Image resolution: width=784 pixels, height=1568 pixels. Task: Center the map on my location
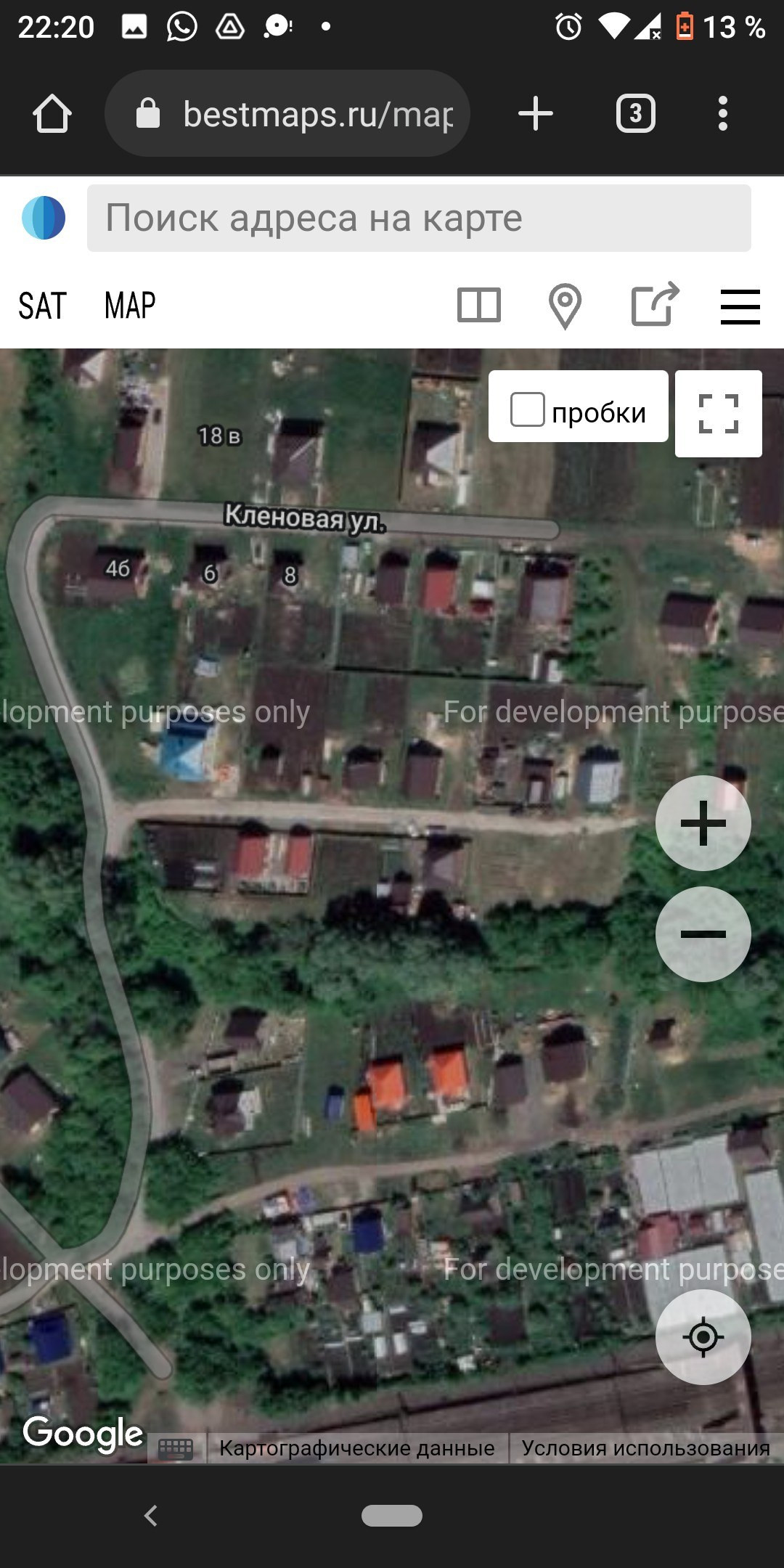pyautogui.click(x=703, y=1337)
